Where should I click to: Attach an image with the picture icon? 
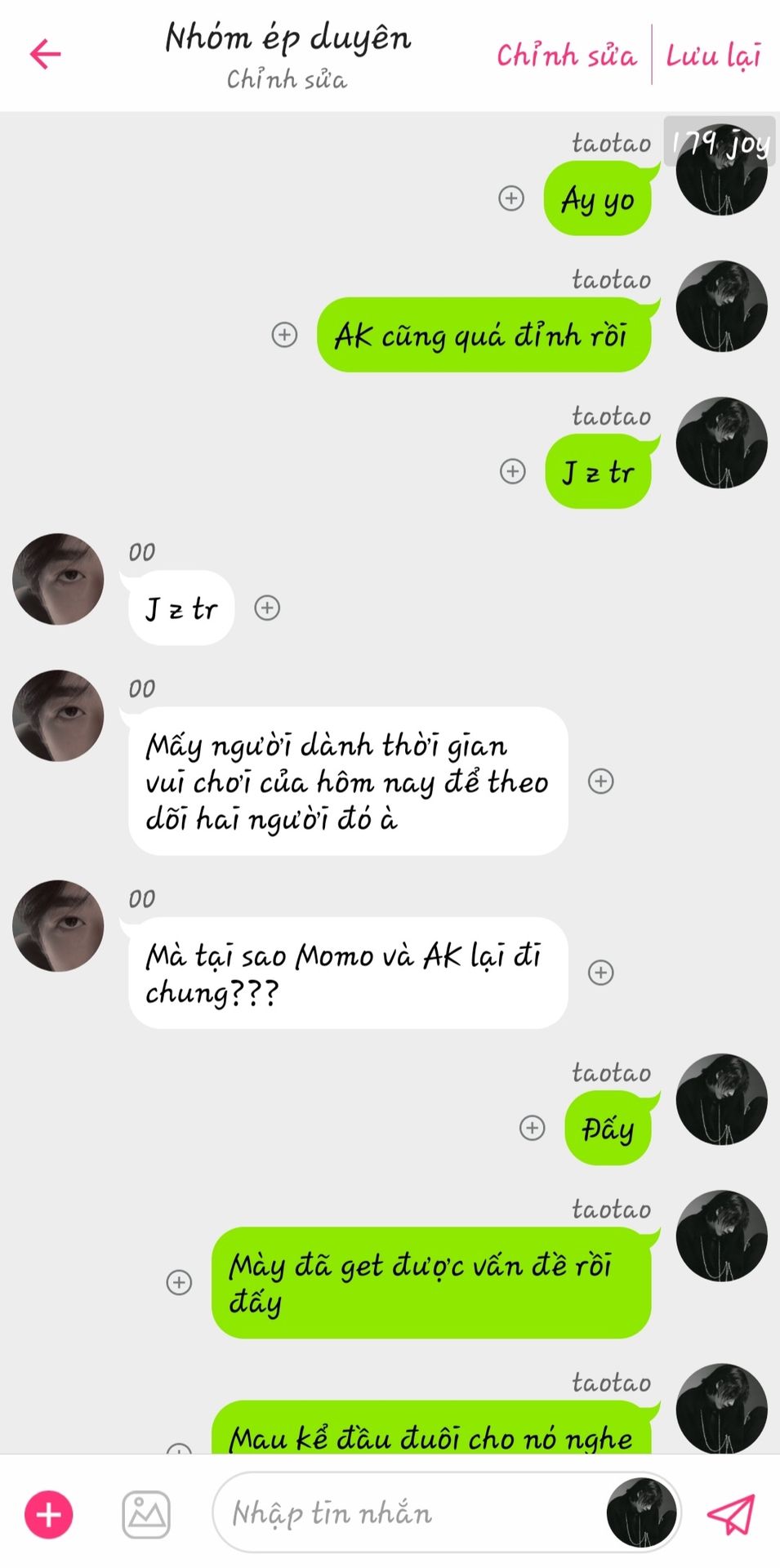[146, 1514]
